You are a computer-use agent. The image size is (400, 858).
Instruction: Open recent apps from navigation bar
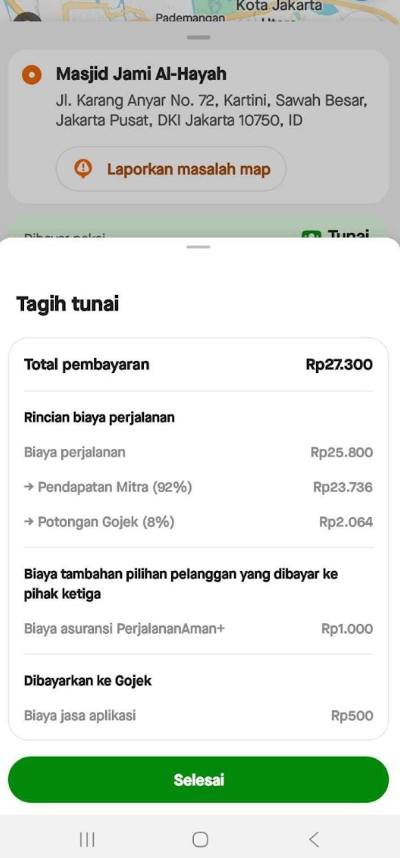tap(87, 839)
